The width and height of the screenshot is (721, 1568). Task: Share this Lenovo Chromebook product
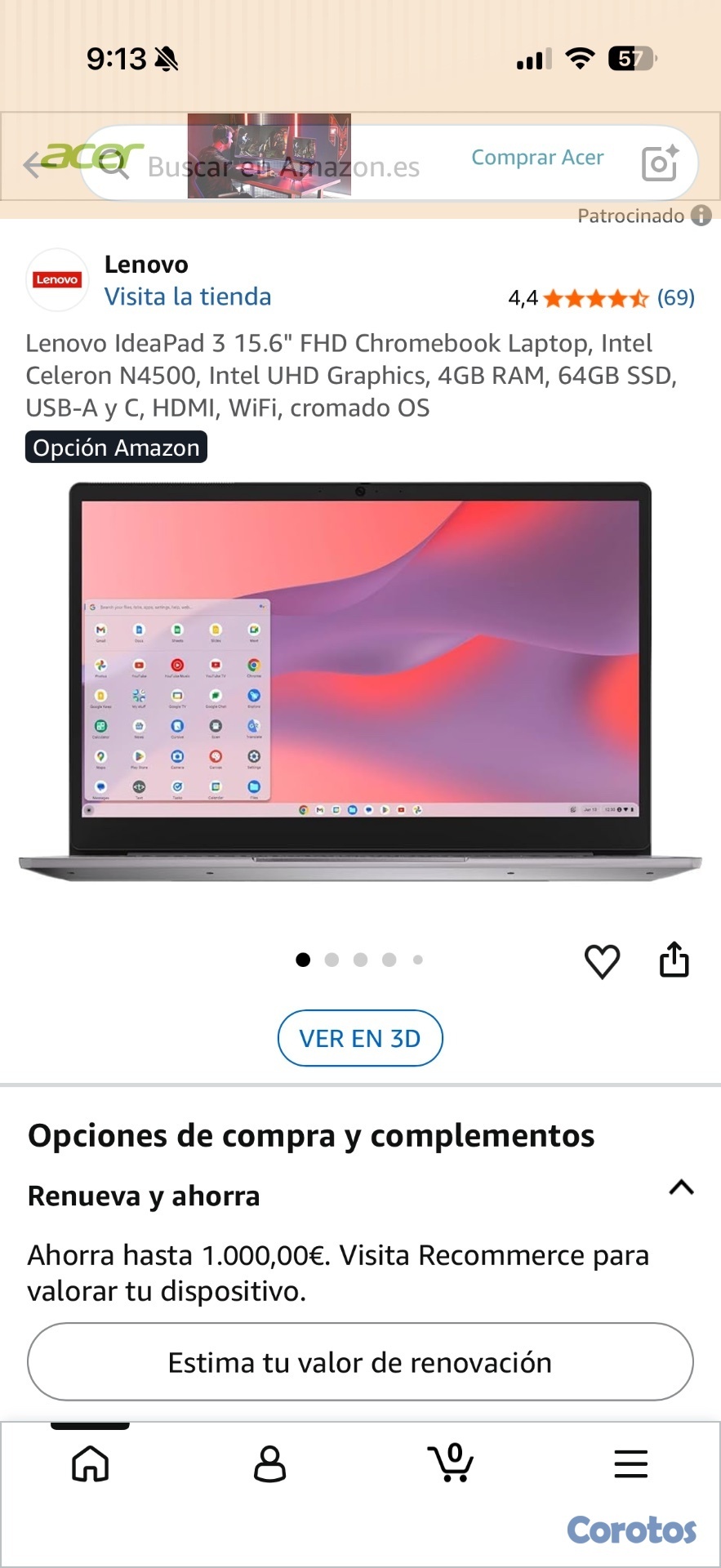[674, 960]
